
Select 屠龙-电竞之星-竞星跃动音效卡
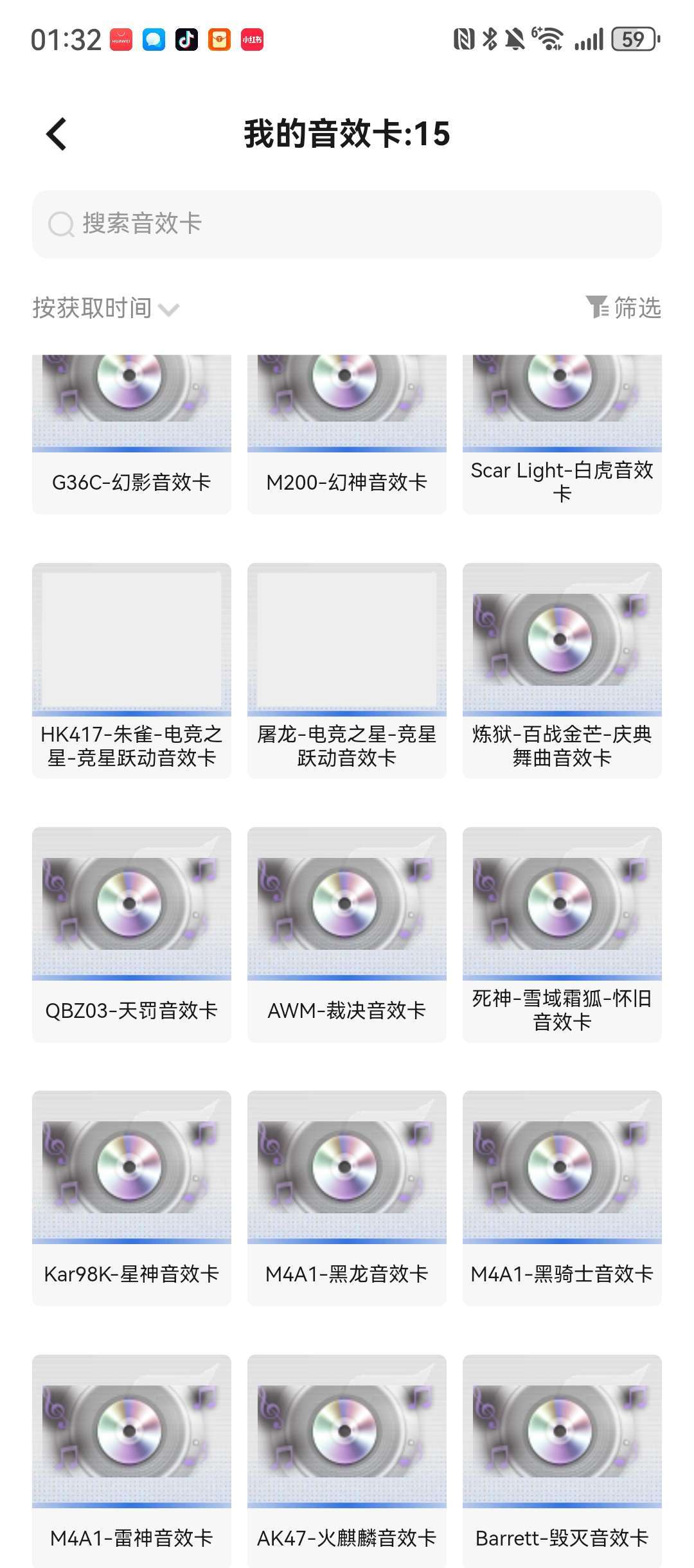tap(347, 670)
